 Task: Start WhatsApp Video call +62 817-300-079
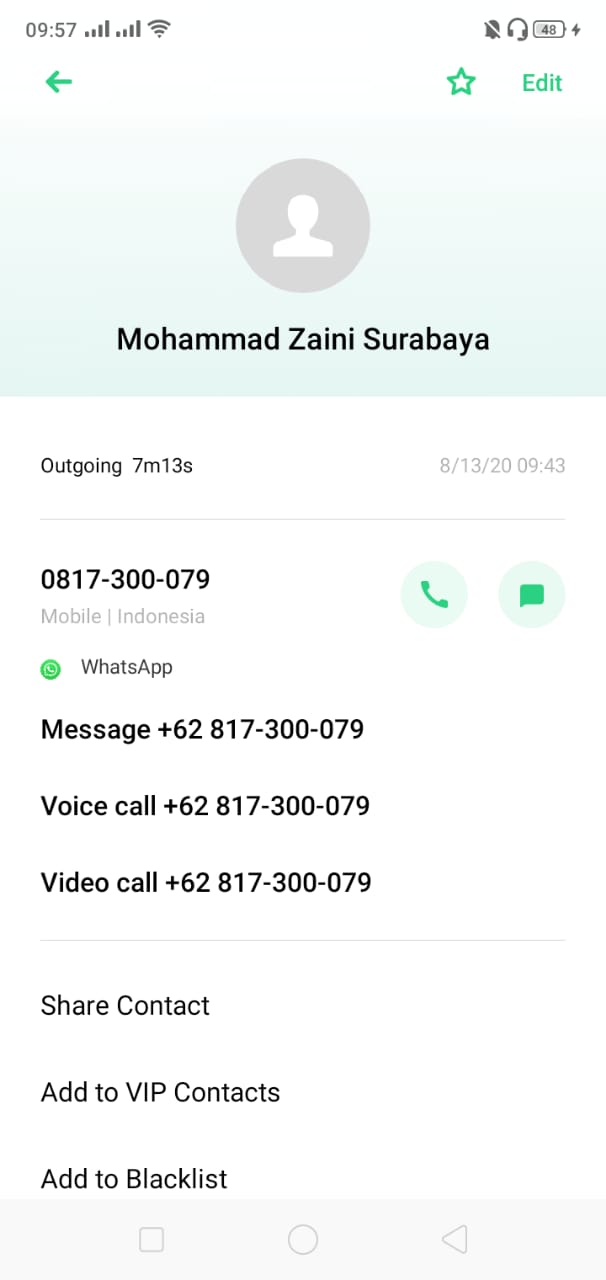coord(206,883)
